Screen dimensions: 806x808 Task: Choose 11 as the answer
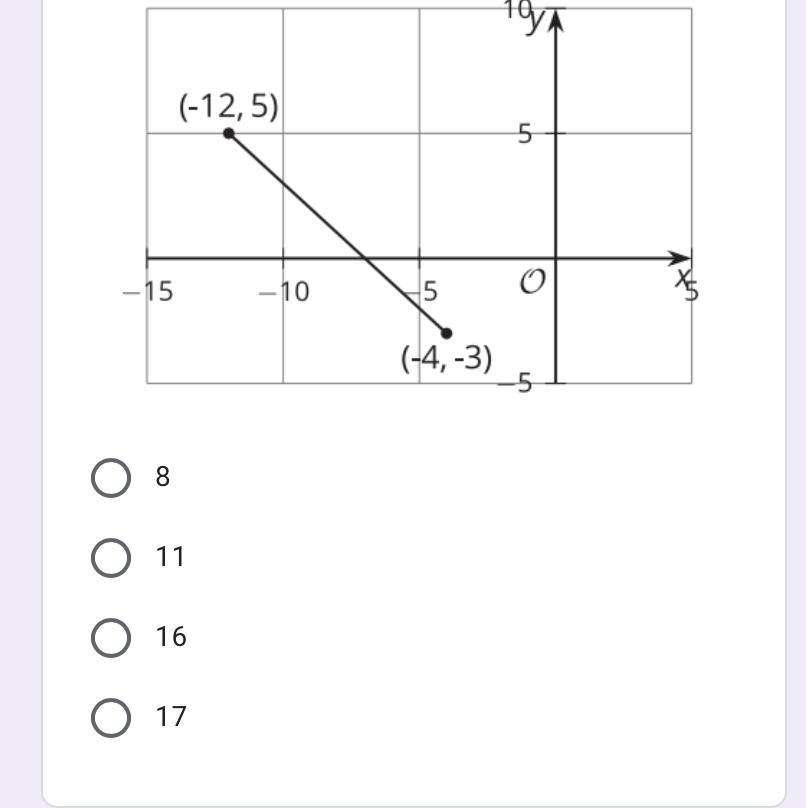[111, 557]
